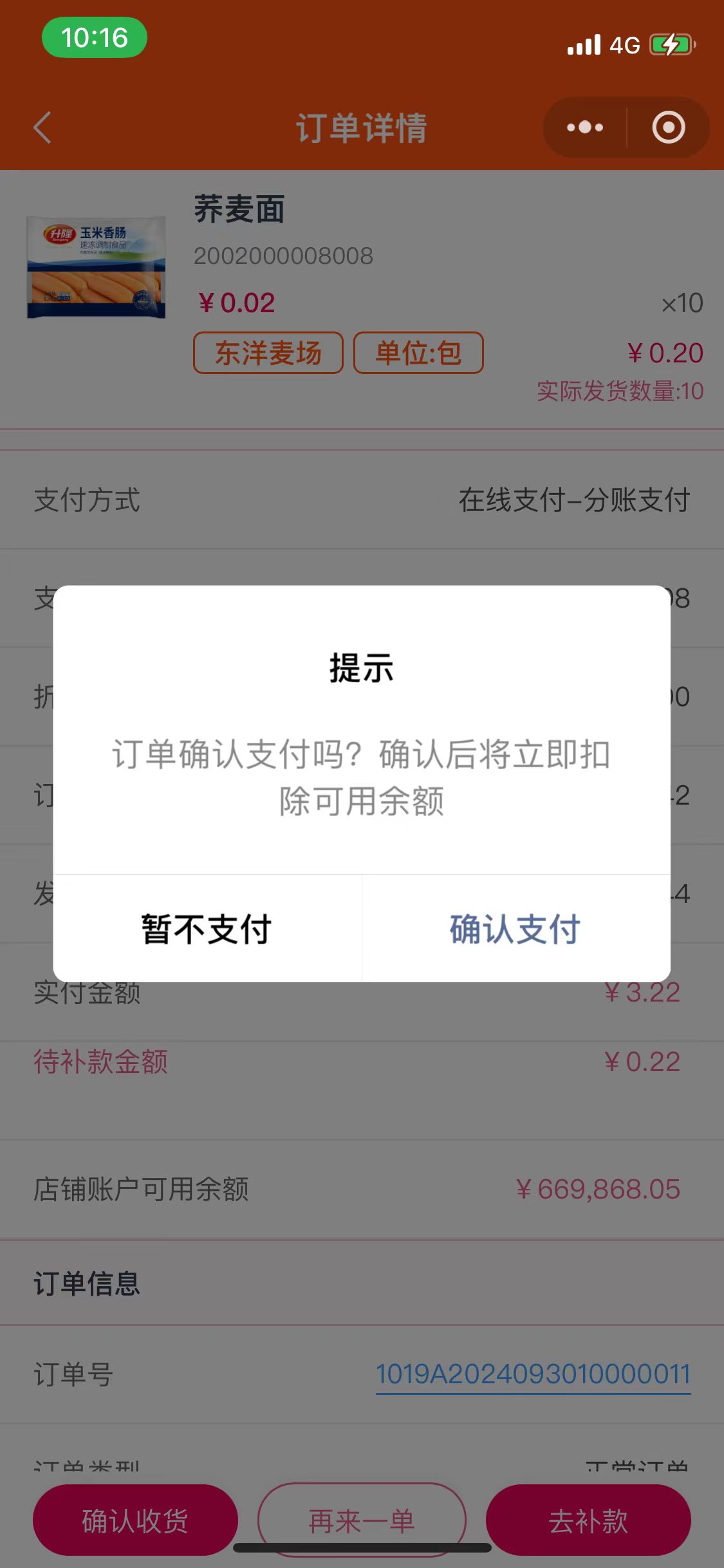724x1568 pixels.
Task: Tap 去补款 to pay the balance
Action: pos(588,1520)
